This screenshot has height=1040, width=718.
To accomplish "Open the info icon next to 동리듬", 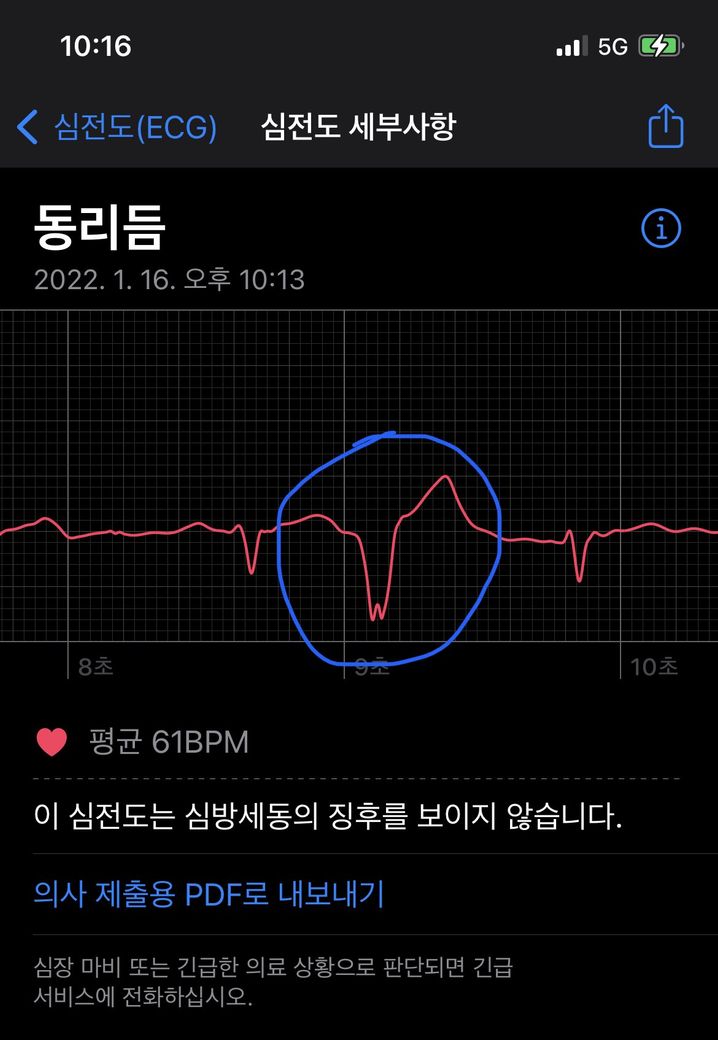I will [x=660, y=229].
